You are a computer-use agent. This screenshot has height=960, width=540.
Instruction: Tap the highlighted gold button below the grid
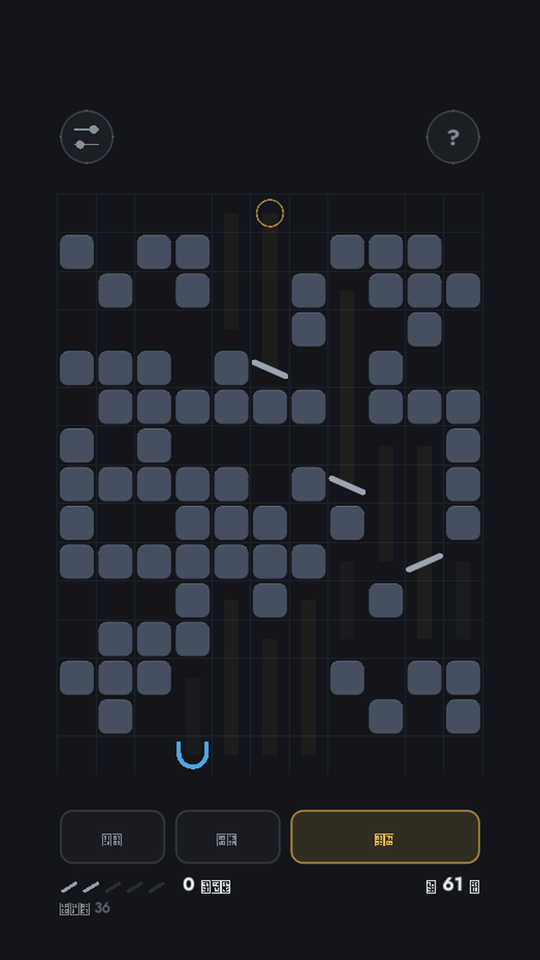pos(385,836)
